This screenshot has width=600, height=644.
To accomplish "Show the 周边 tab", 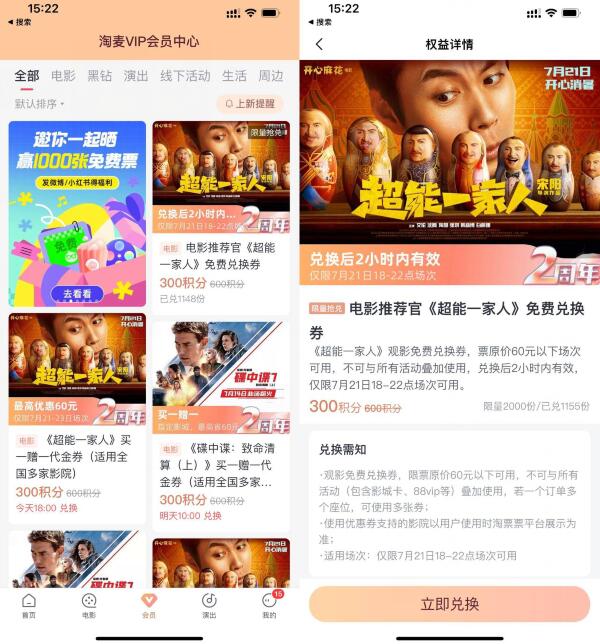I will (271, 76).
